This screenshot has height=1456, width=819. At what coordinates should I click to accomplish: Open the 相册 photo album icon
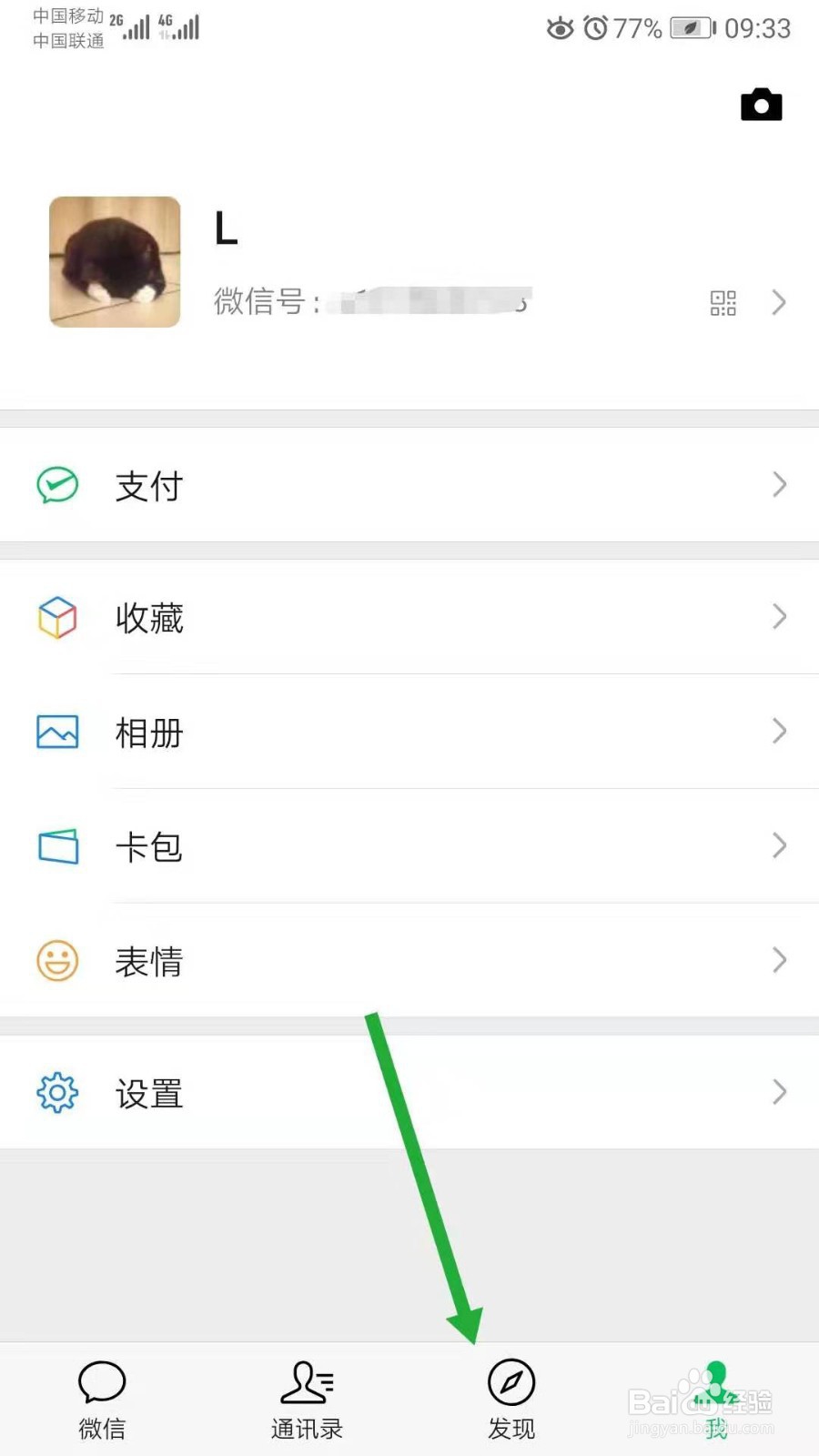click(x=56, y=732)
